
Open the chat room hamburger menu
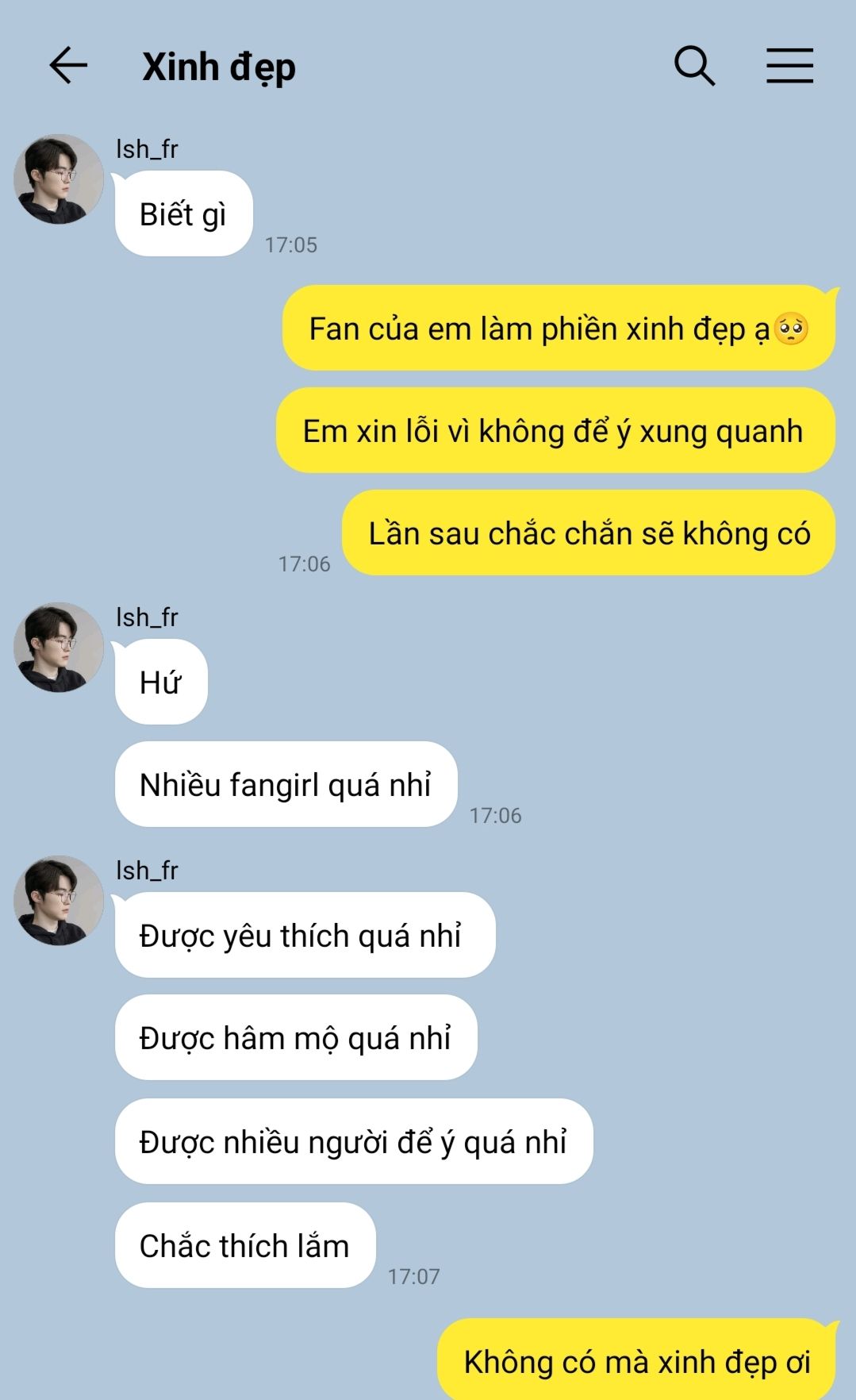click(x=789, y=65)
